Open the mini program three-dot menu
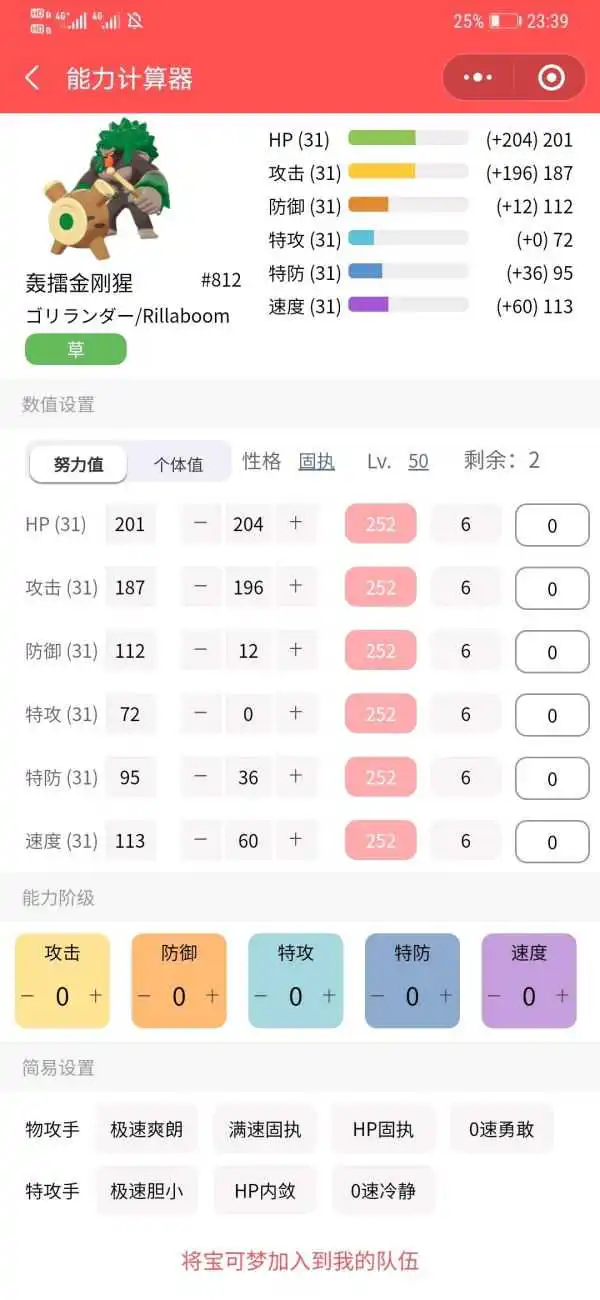 (x=478, y=78)
